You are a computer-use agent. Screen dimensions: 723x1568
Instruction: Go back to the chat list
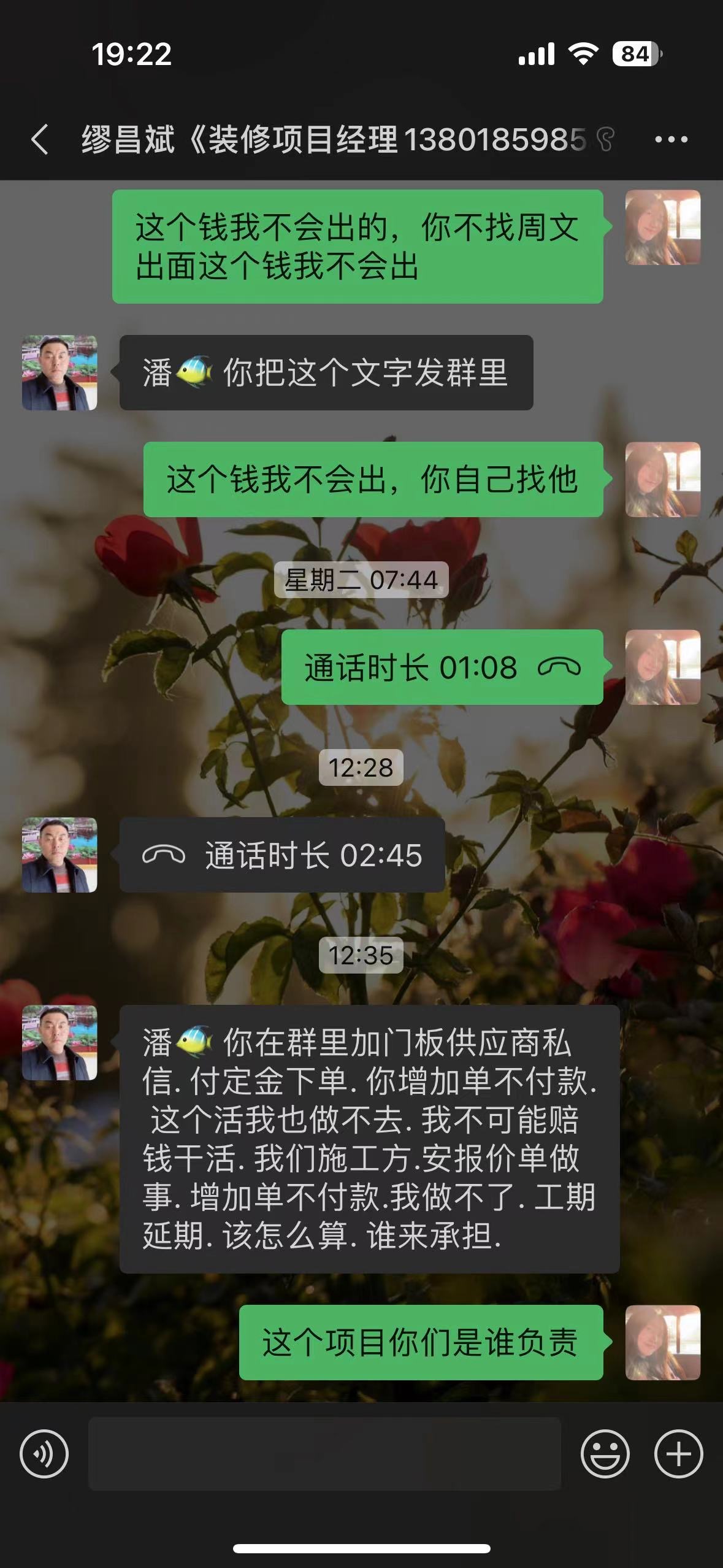[x=40, y=139]
